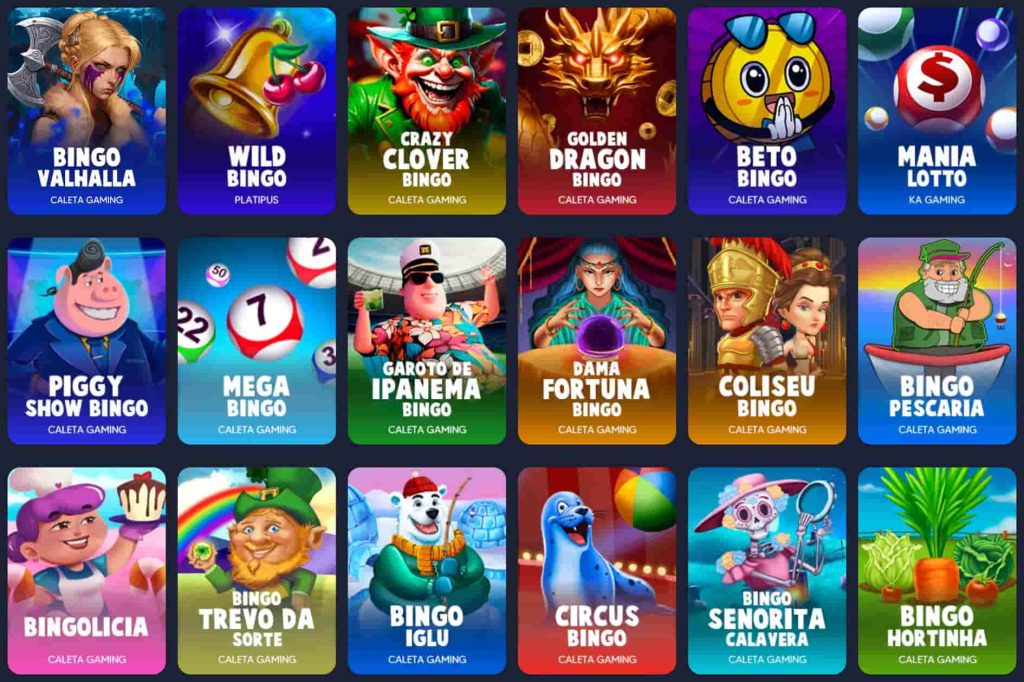This screenshot has width=1024, height=682.
Task: Open Coliseu Bingo game
Action: tap(767, 341)
